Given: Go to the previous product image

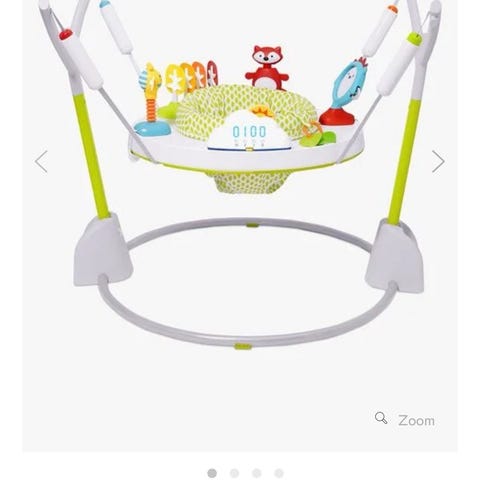Looking at the screenshot, I should [41, 162].
